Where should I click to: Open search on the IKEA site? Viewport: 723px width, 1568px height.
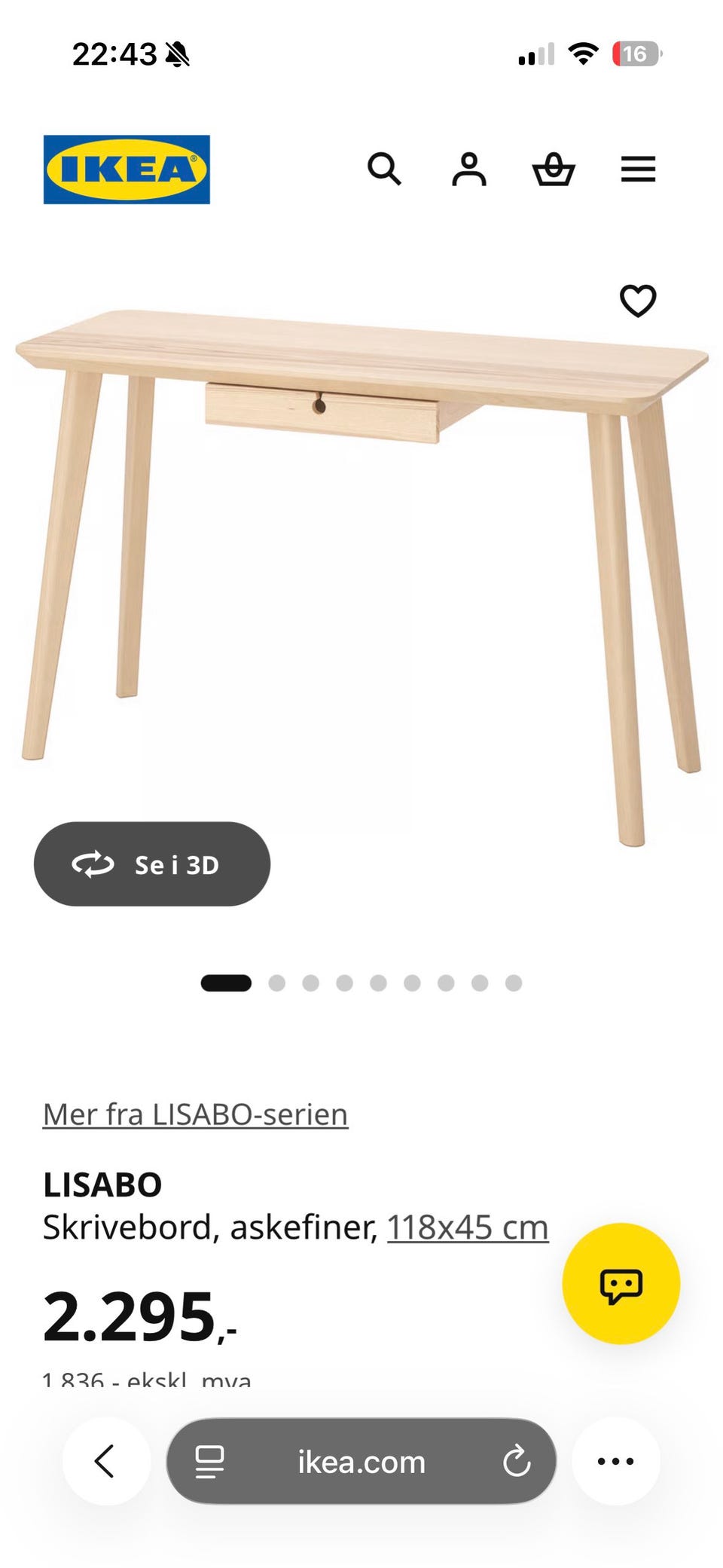[384, 169]
